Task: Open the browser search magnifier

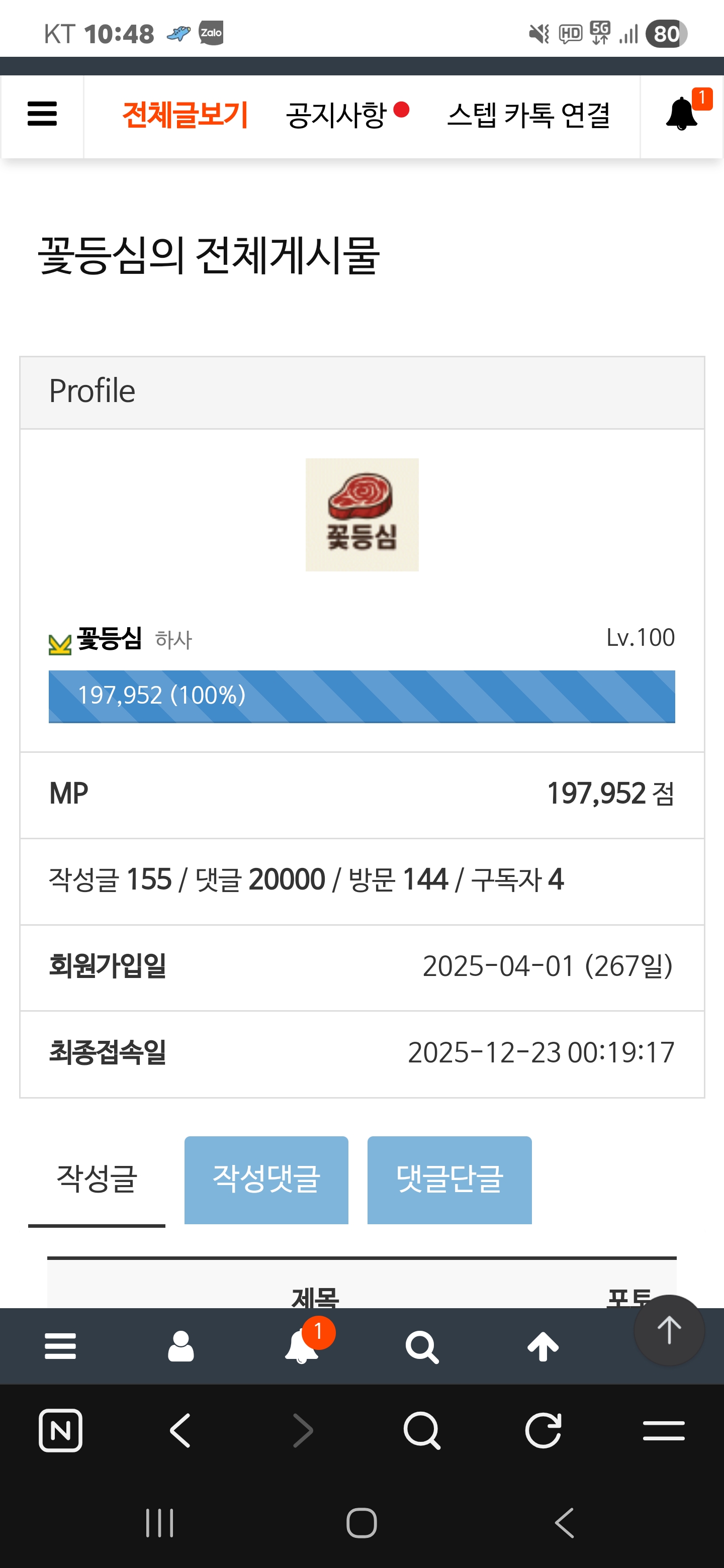Action: (422, 1430)
